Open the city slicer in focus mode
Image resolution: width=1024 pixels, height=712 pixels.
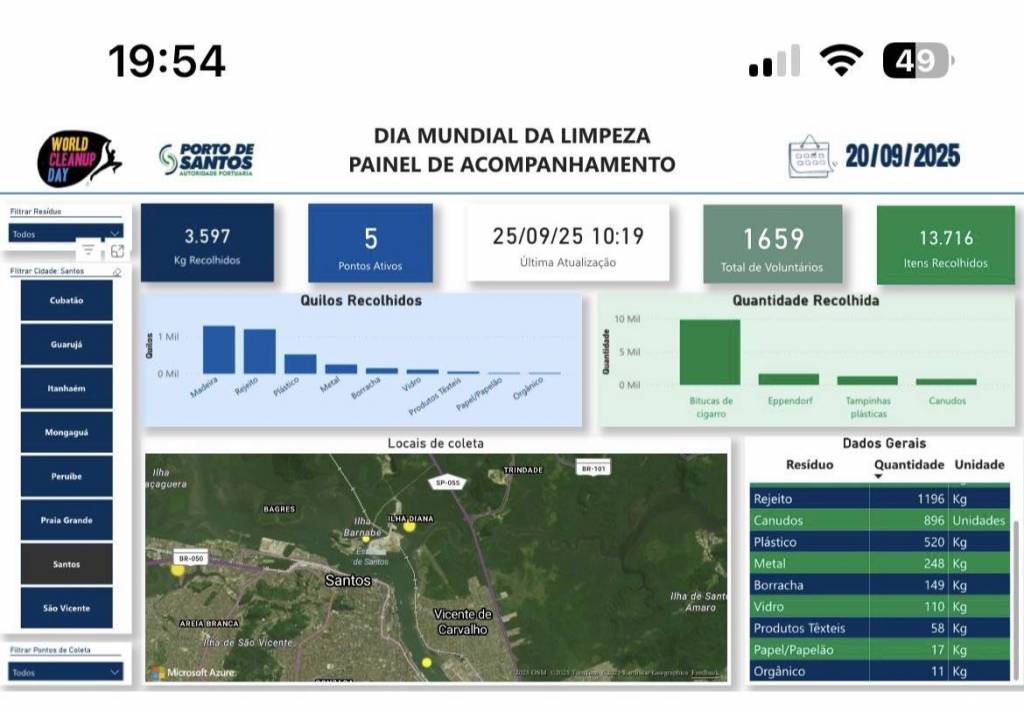pyautogui.click(x=117, y=251)
